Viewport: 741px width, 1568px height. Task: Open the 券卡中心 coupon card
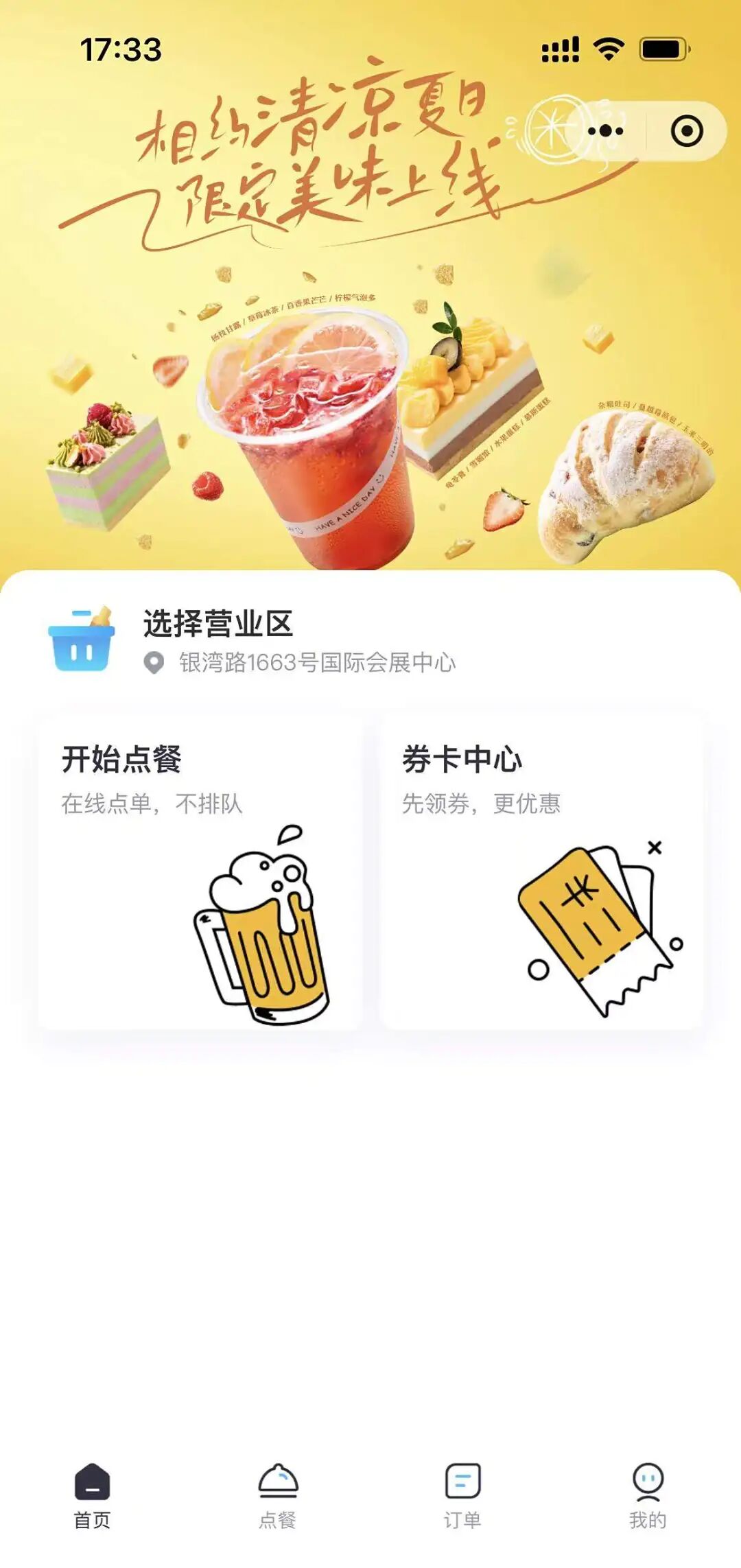pos(541,871)
